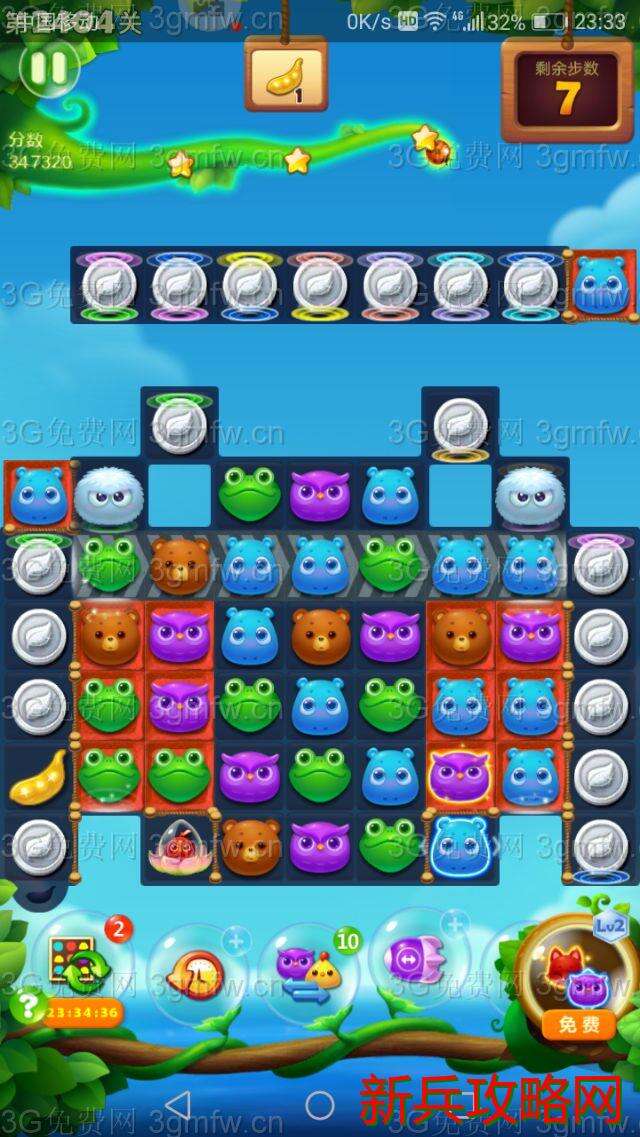Tap the system home button
Viewport: 640px width, 1137px height.
point(320,1104)
